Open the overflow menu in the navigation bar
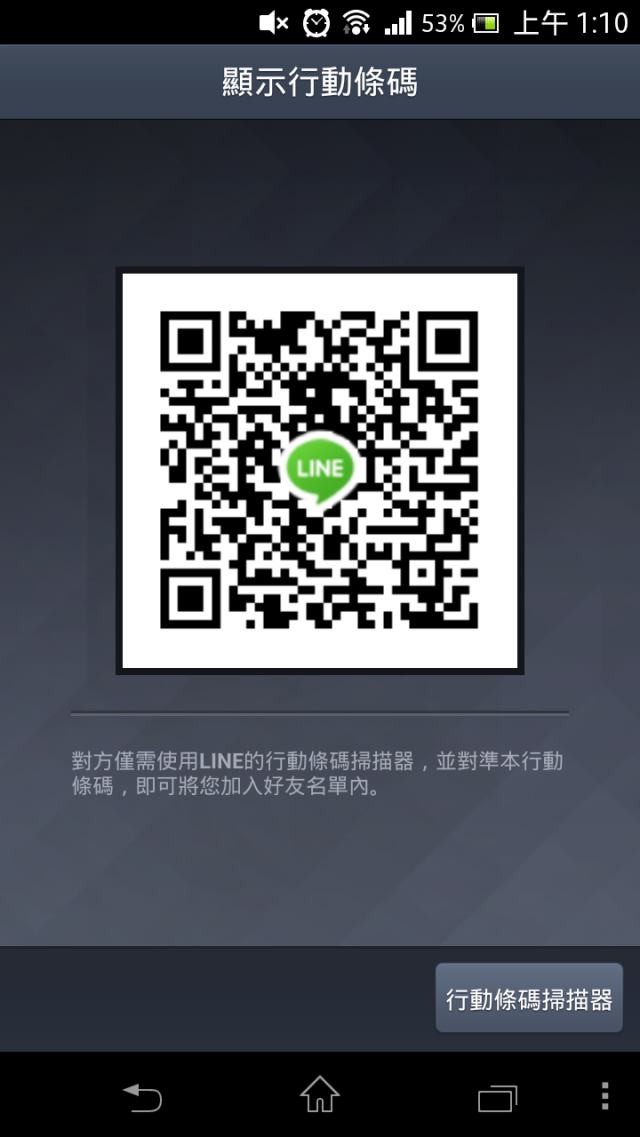The width and height of the screenshot is (640, 1138). pyautogui.click(x=604, y=1096)
